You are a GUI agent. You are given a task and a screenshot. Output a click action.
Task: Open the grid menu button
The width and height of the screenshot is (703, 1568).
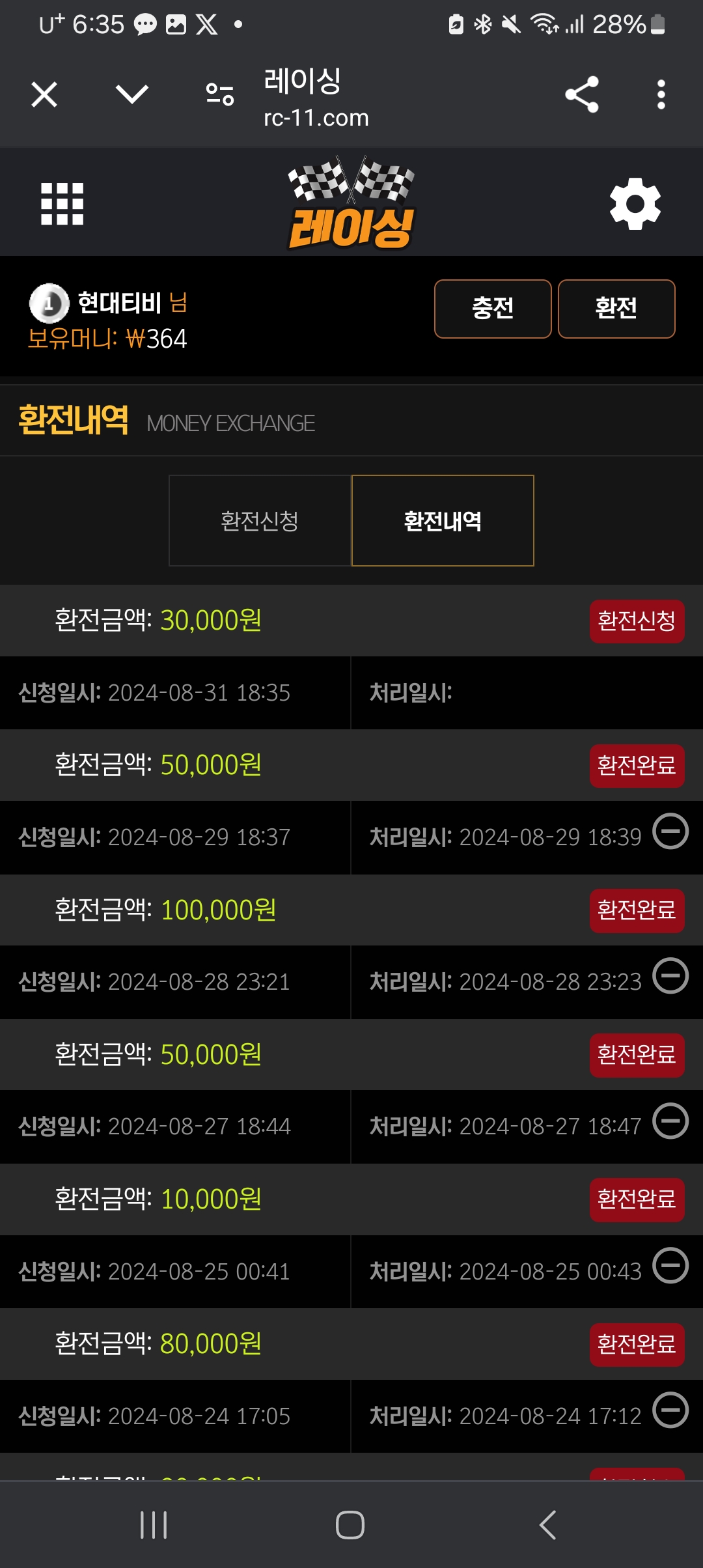pyautogui.click(x=62, y=204)
